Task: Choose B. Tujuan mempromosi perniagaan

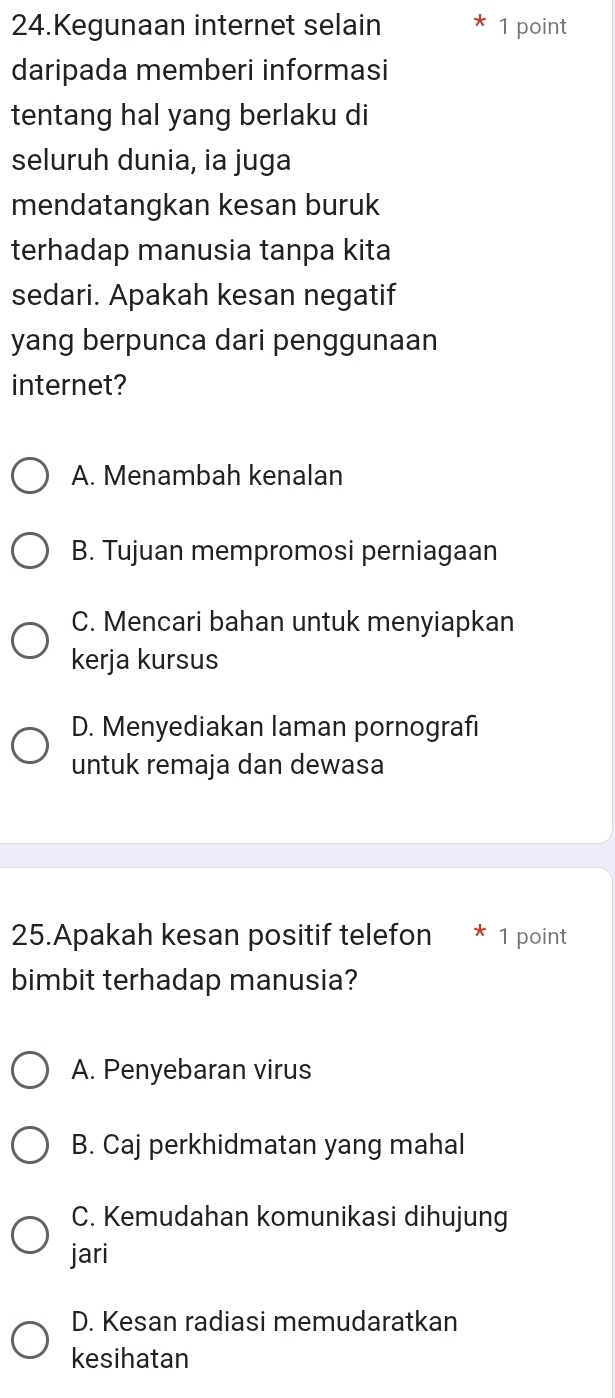Action: [x=30, y=551]
